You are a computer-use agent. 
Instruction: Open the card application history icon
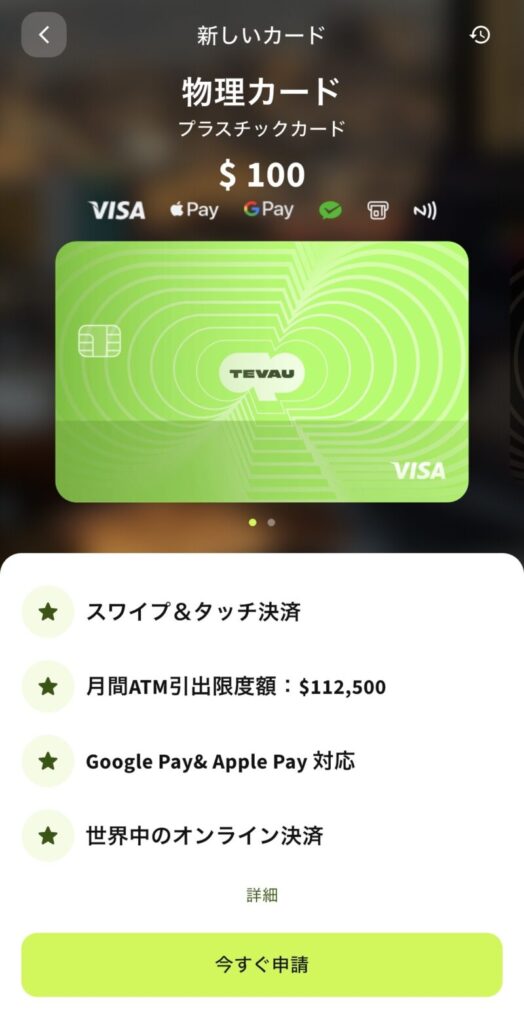tap(480, 35)
